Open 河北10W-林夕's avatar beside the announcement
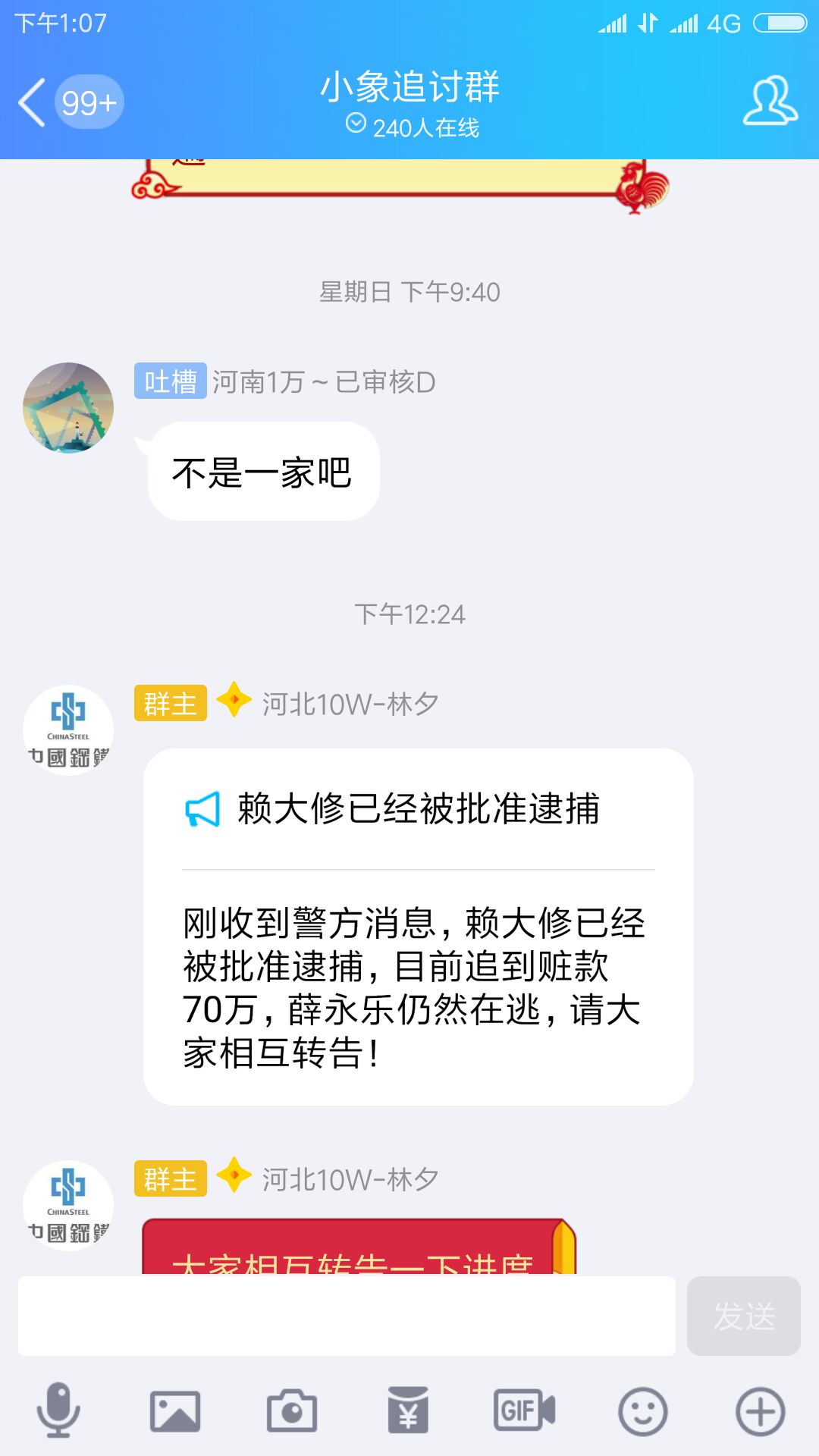The height and width of the screenshot is (1456, 819). click(68, 730)
